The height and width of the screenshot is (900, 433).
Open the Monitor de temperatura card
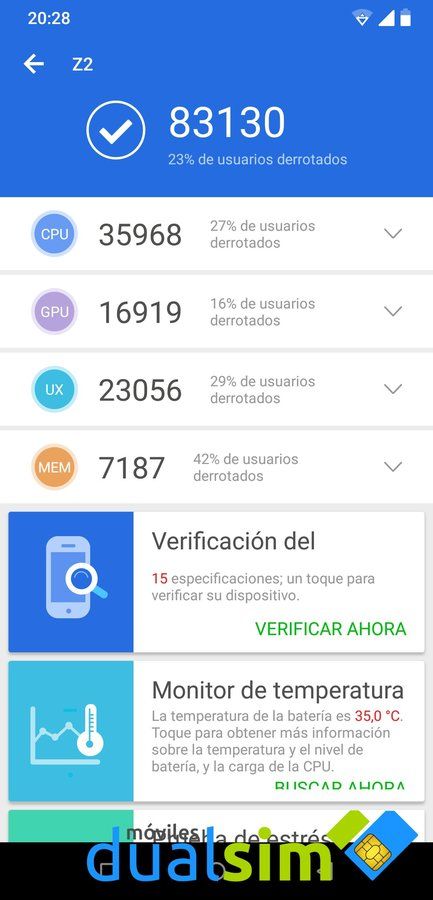pos(216,731)
